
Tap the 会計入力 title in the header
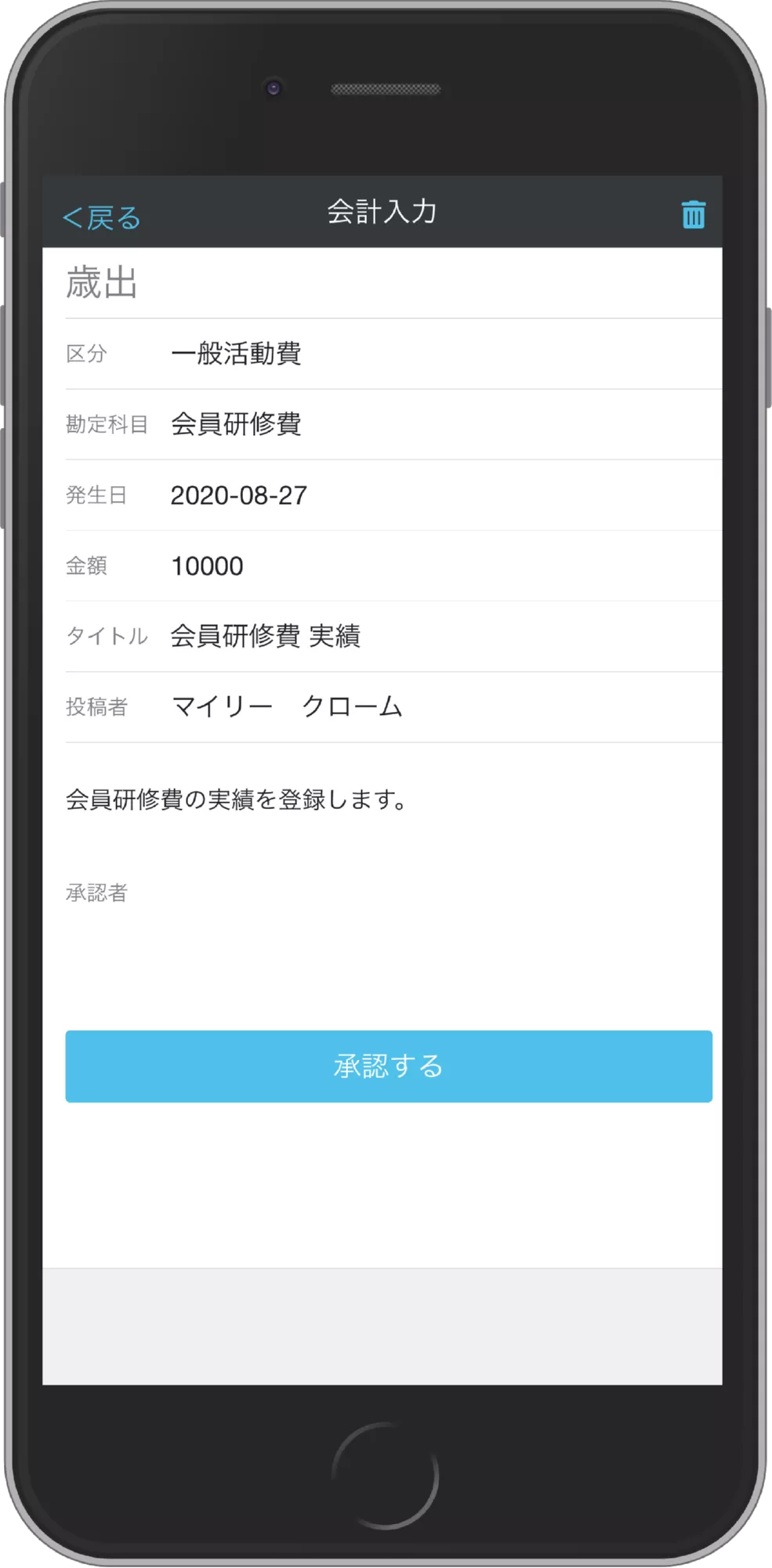383,211
